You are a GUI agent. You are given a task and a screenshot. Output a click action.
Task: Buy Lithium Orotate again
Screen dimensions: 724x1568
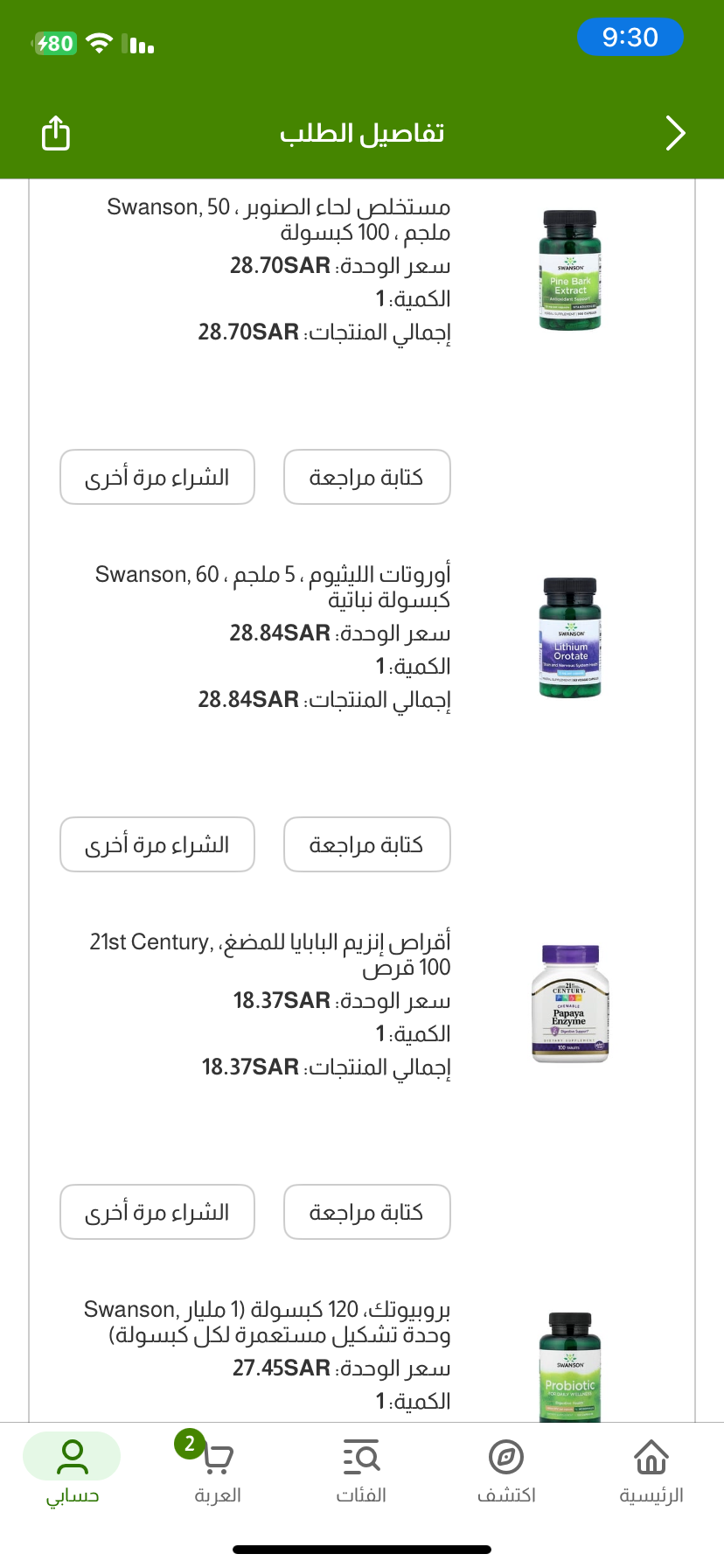pos(157,844)
